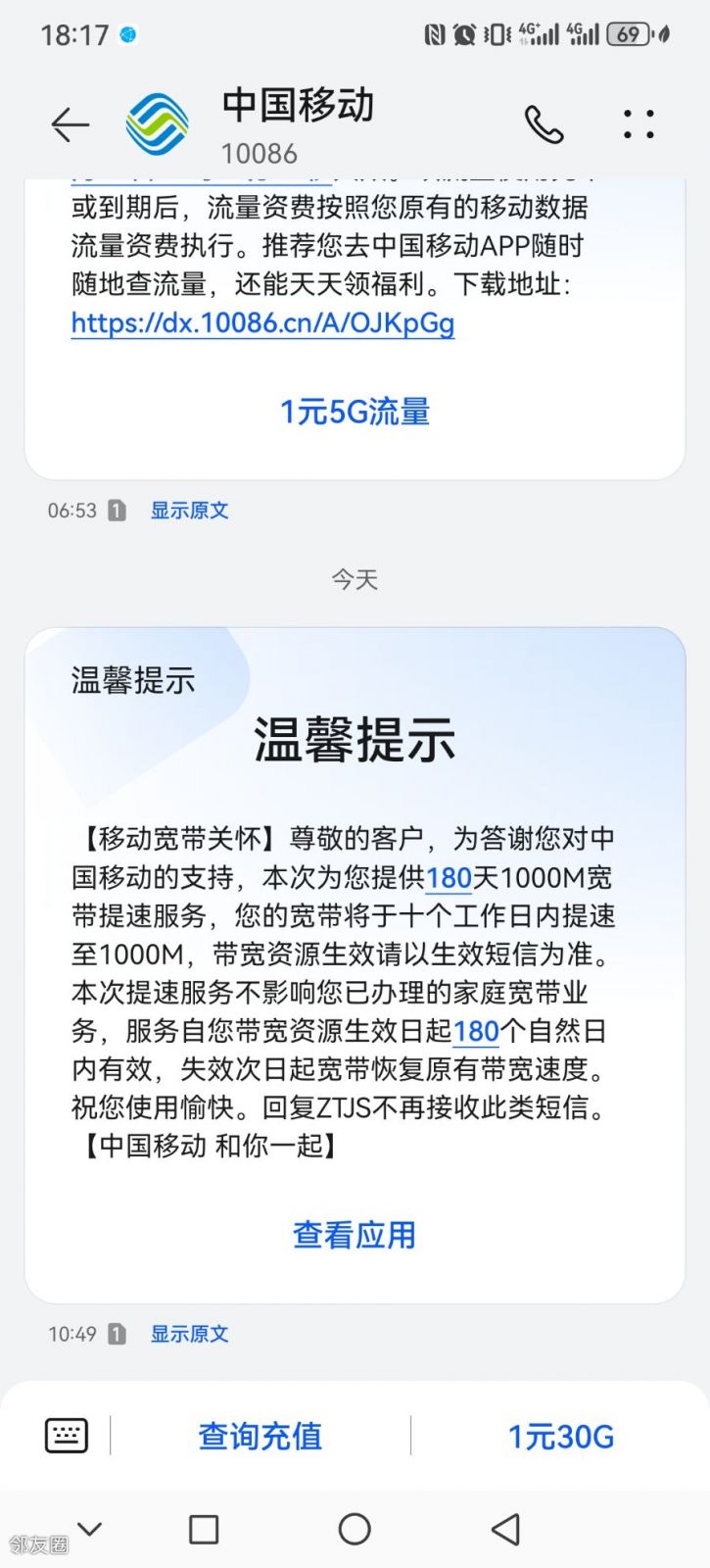Tap the 查看应用 button
The width and height of the screenshot is (710, 1568).
pos(355,1235)
